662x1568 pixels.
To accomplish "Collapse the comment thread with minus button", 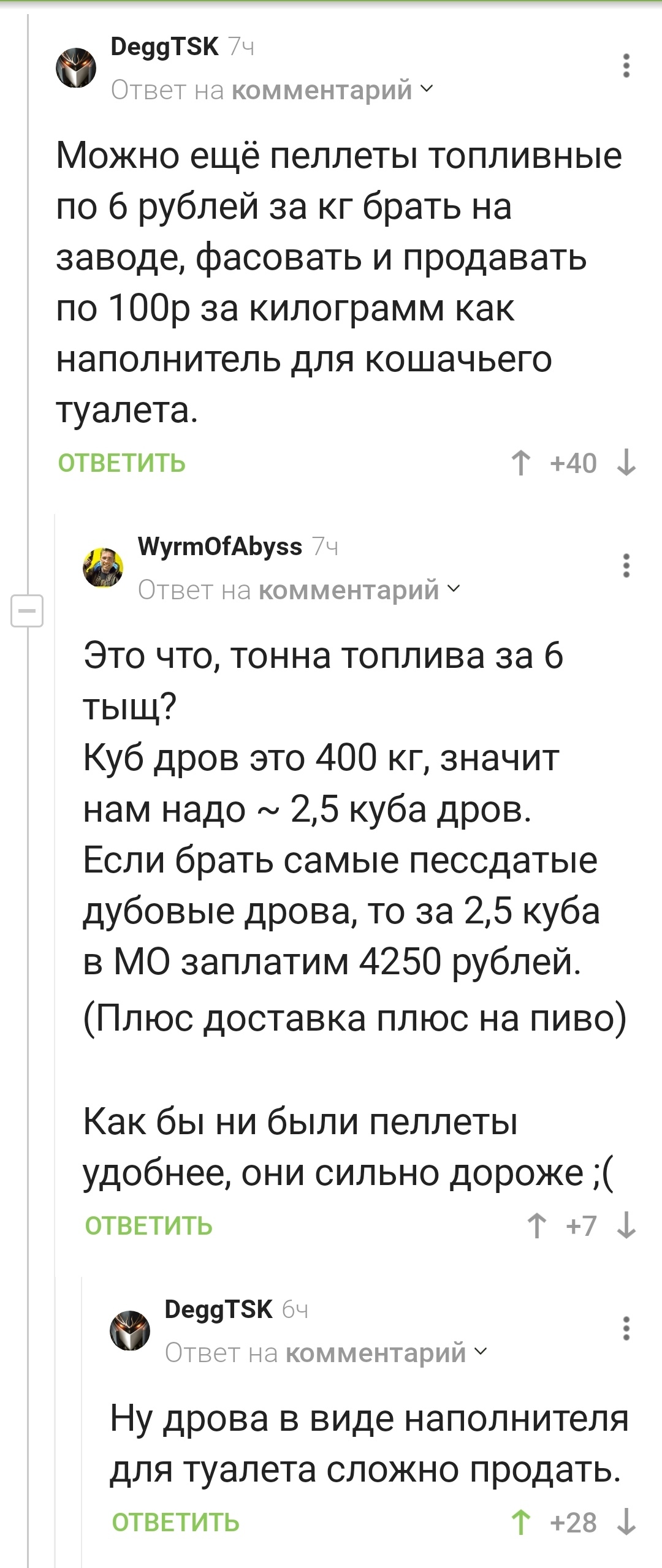I will pos(27,611).
